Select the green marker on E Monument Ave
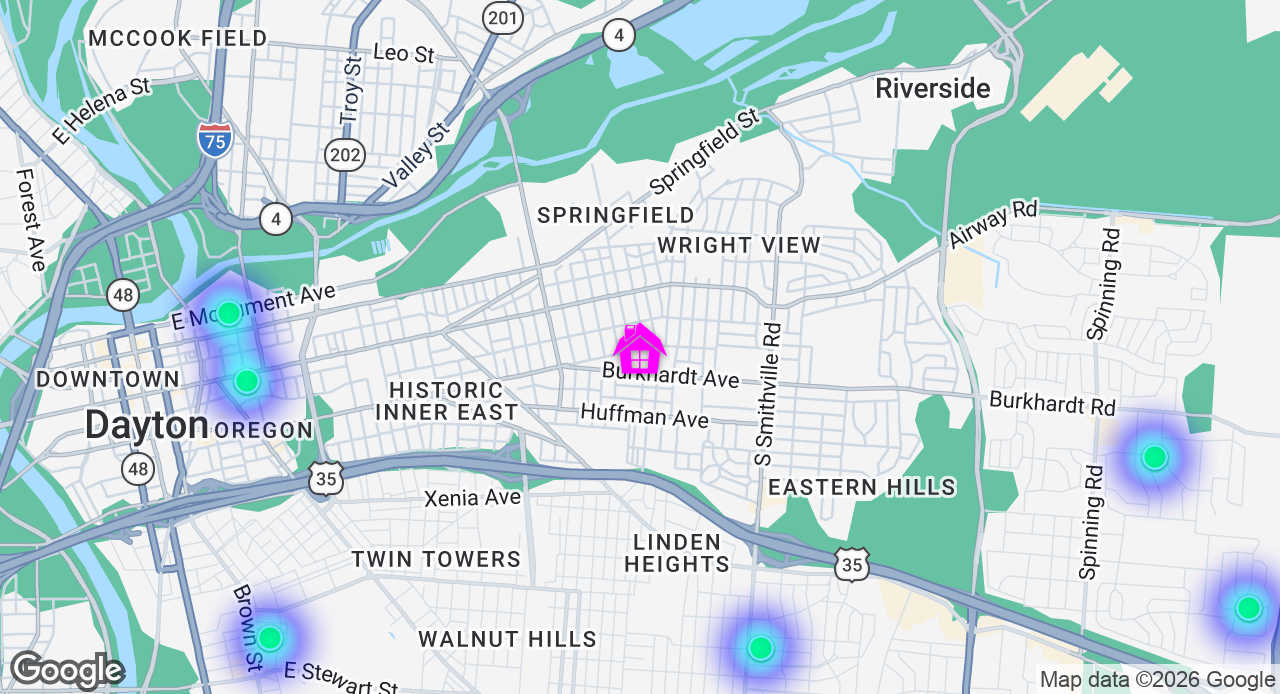This screenshot has height=694, width=1280. coord(229,313)
